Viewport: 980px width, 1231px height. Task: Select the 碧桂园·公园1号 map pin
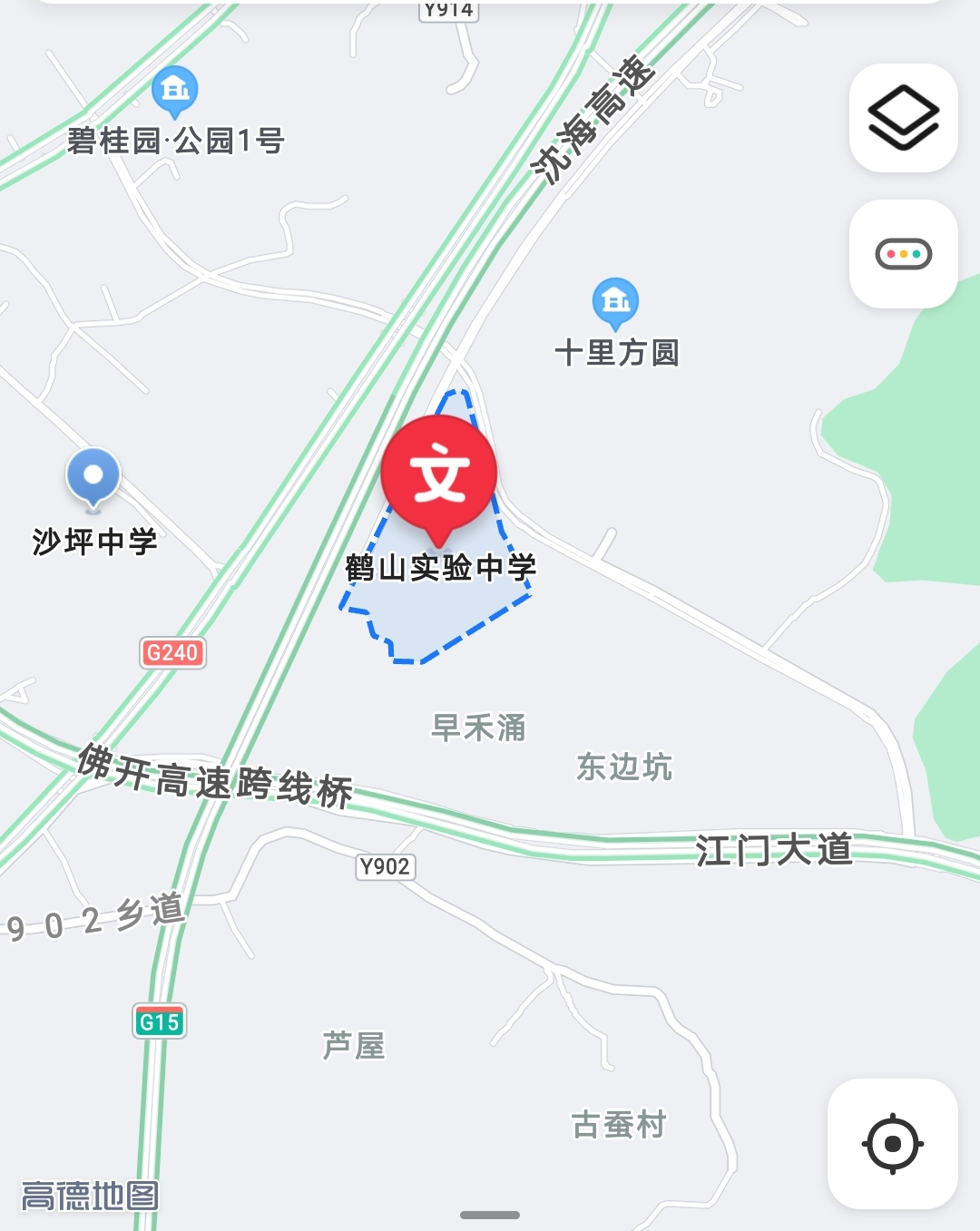tap(175, 89)
